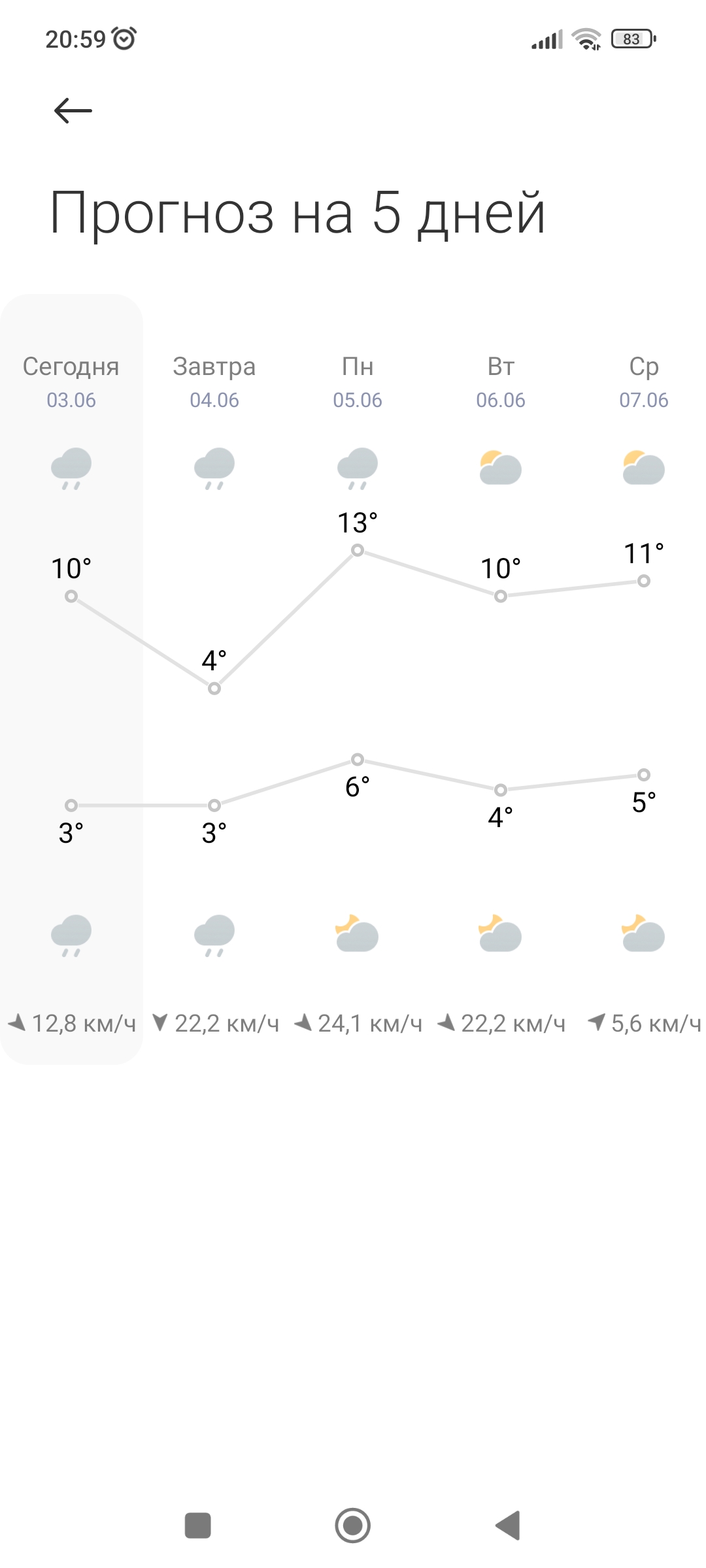
Task: Tap the system back triangle
Action: point(507,1526)
